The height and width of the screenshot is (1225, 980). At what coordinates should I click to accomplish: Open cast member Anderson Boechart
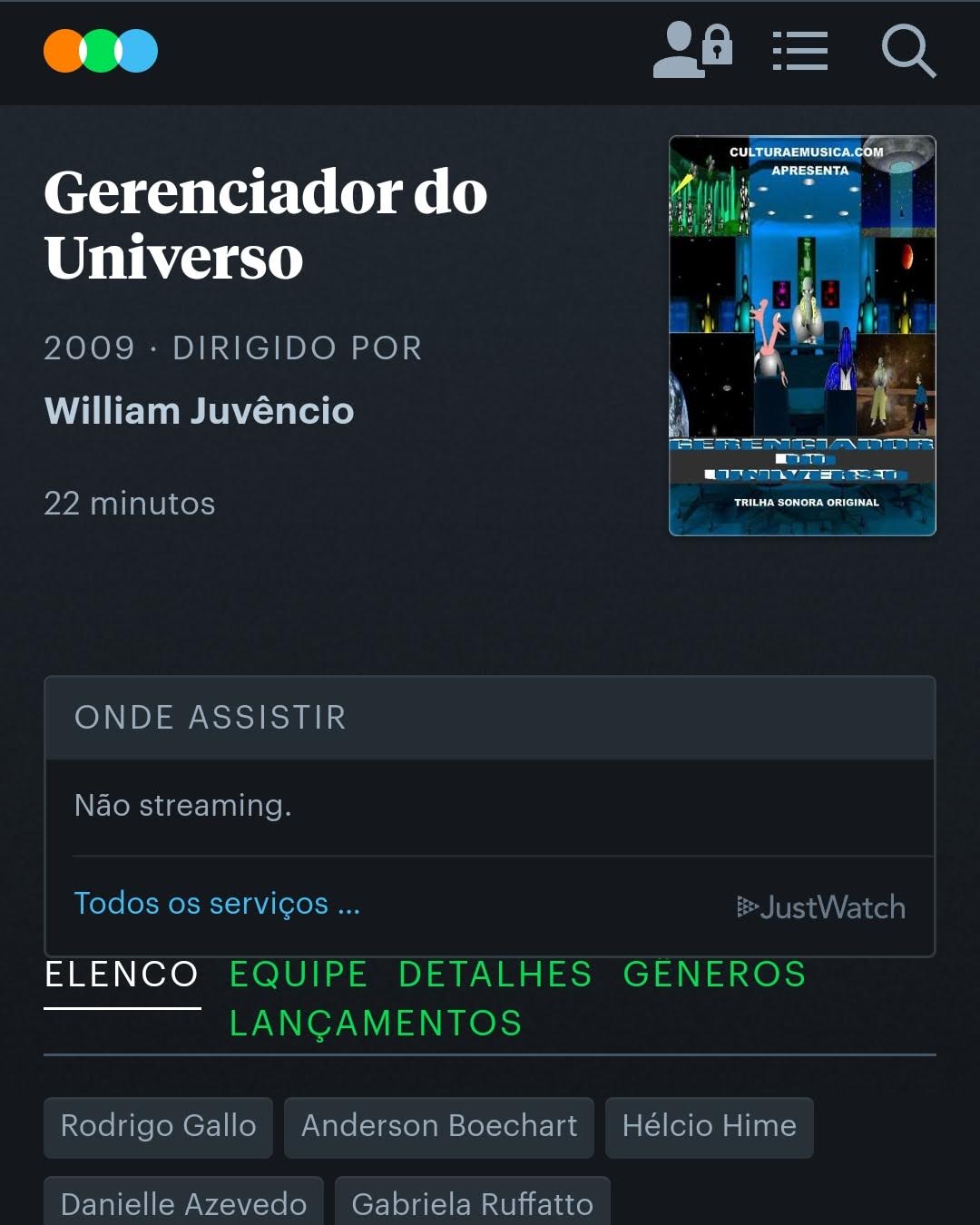coord(439,1126)
